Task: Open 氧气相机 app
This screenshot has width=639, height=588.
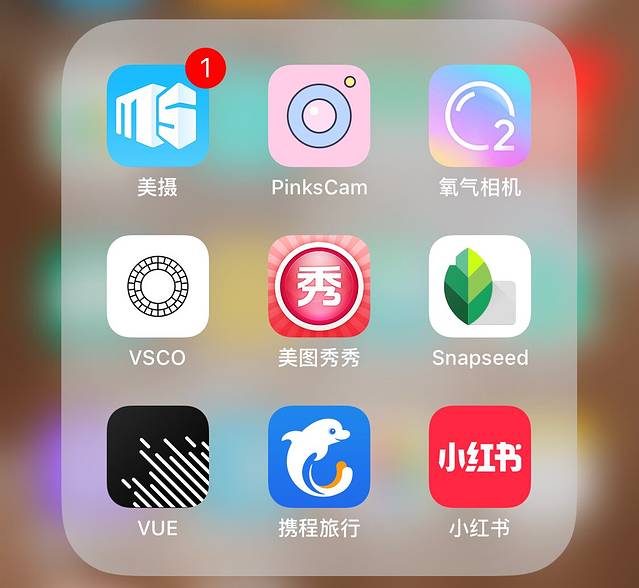Action: 480,116
